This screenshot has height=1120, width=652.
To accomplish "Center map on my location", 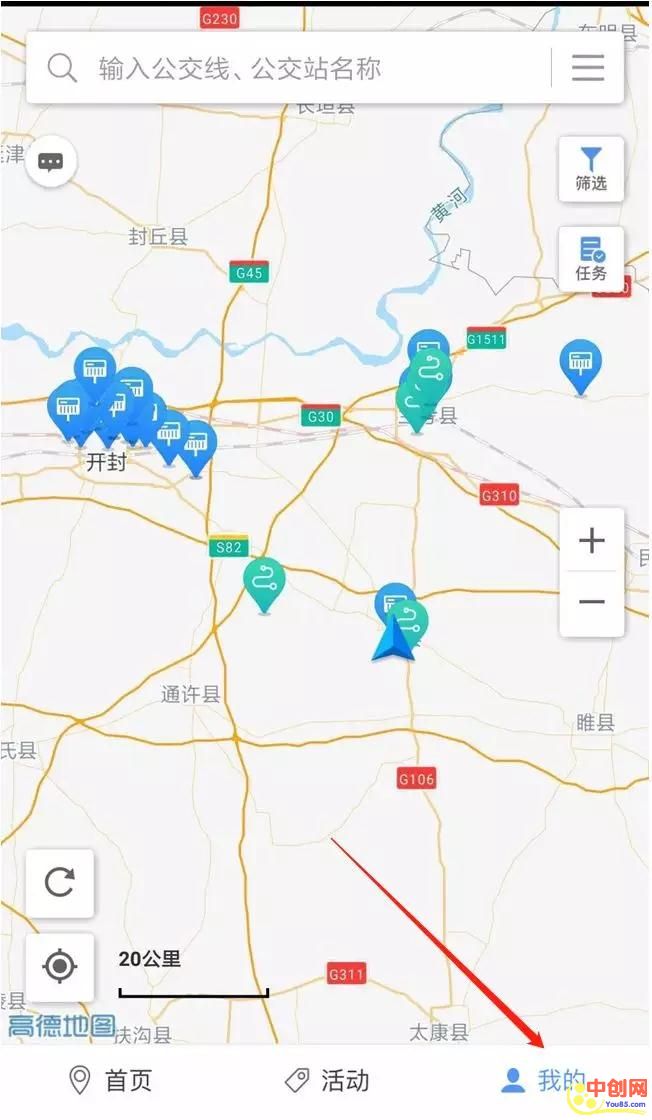I will click(x=60, y=966).
